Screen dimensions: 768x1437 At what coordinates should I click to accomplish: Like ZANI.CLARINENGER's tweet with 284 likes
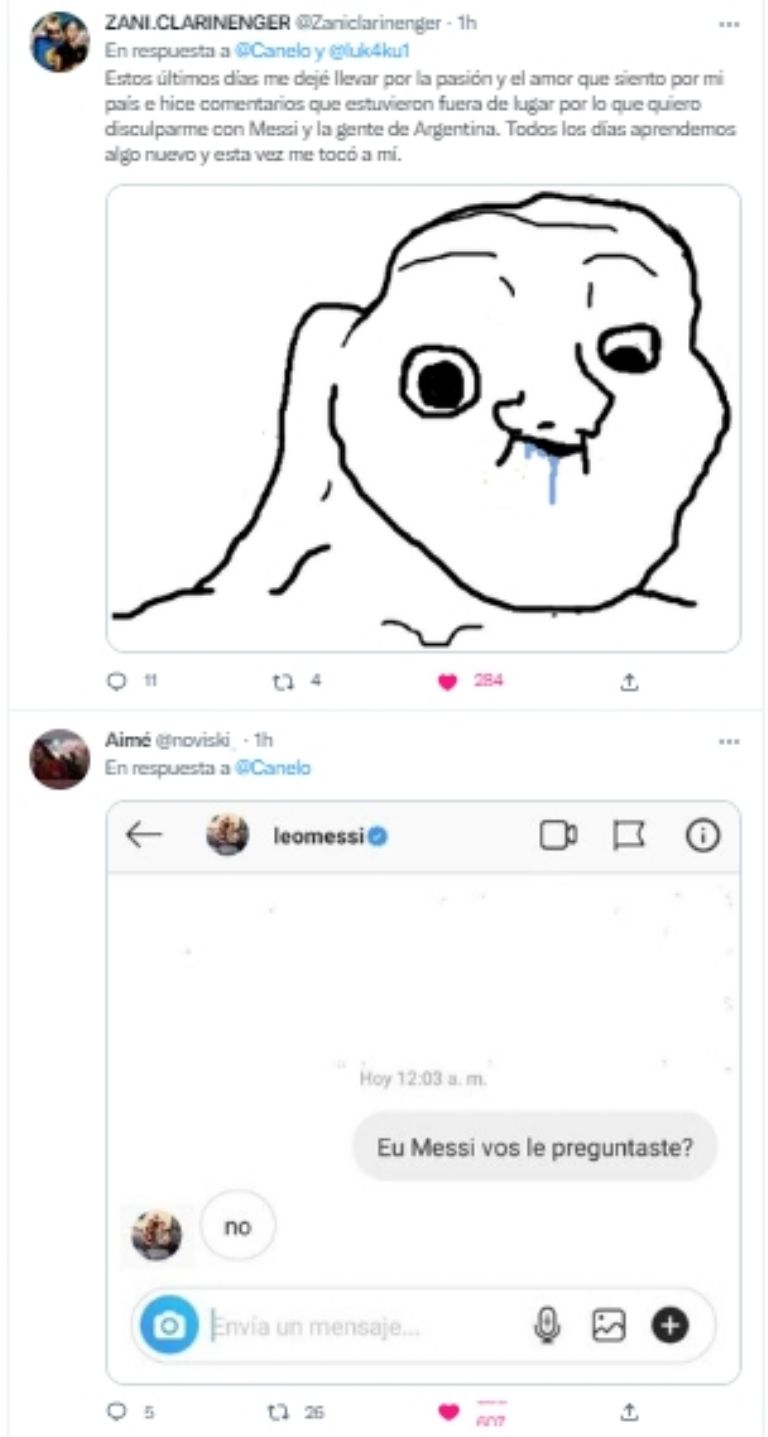tap(449, 682)
